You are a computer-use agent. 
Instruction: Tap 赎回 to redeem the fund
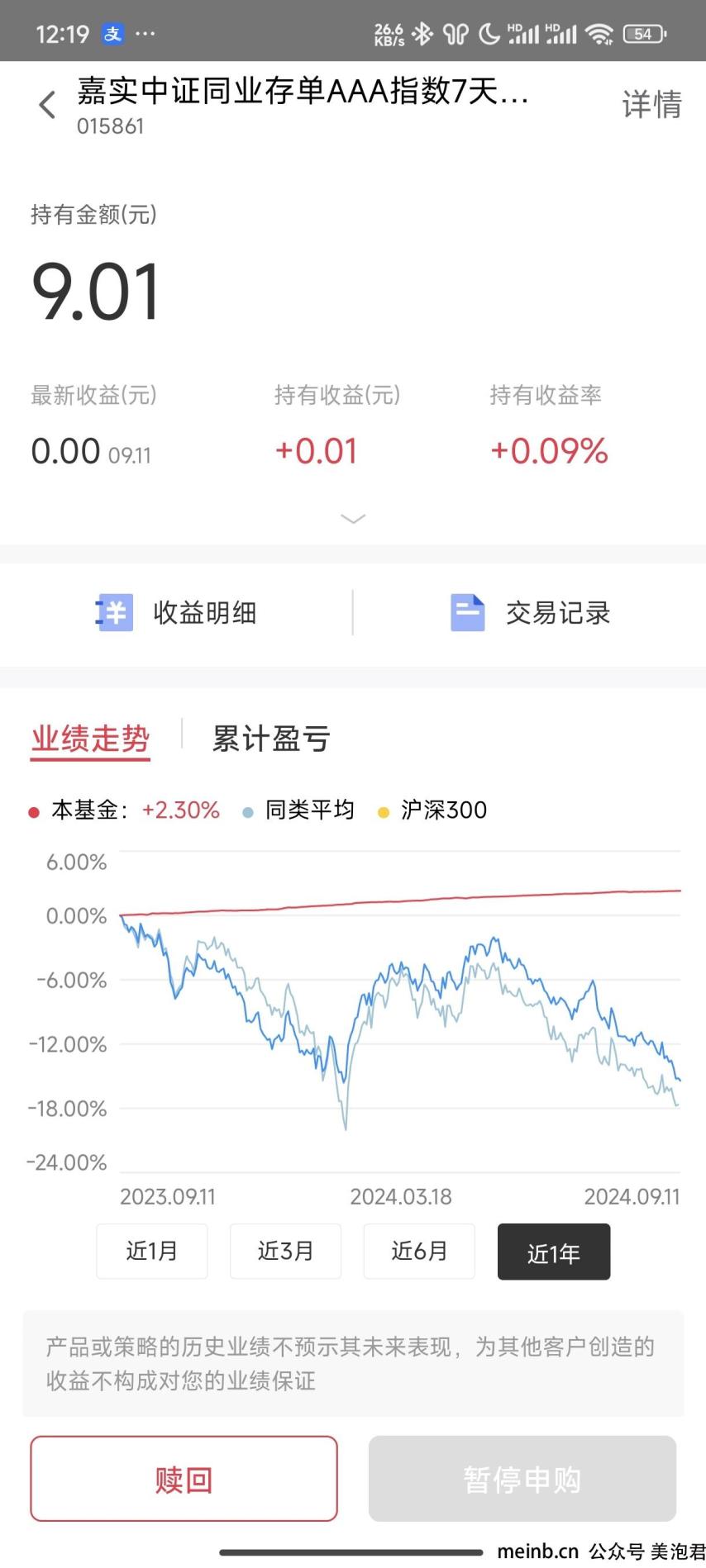[x=184, y=1479]
